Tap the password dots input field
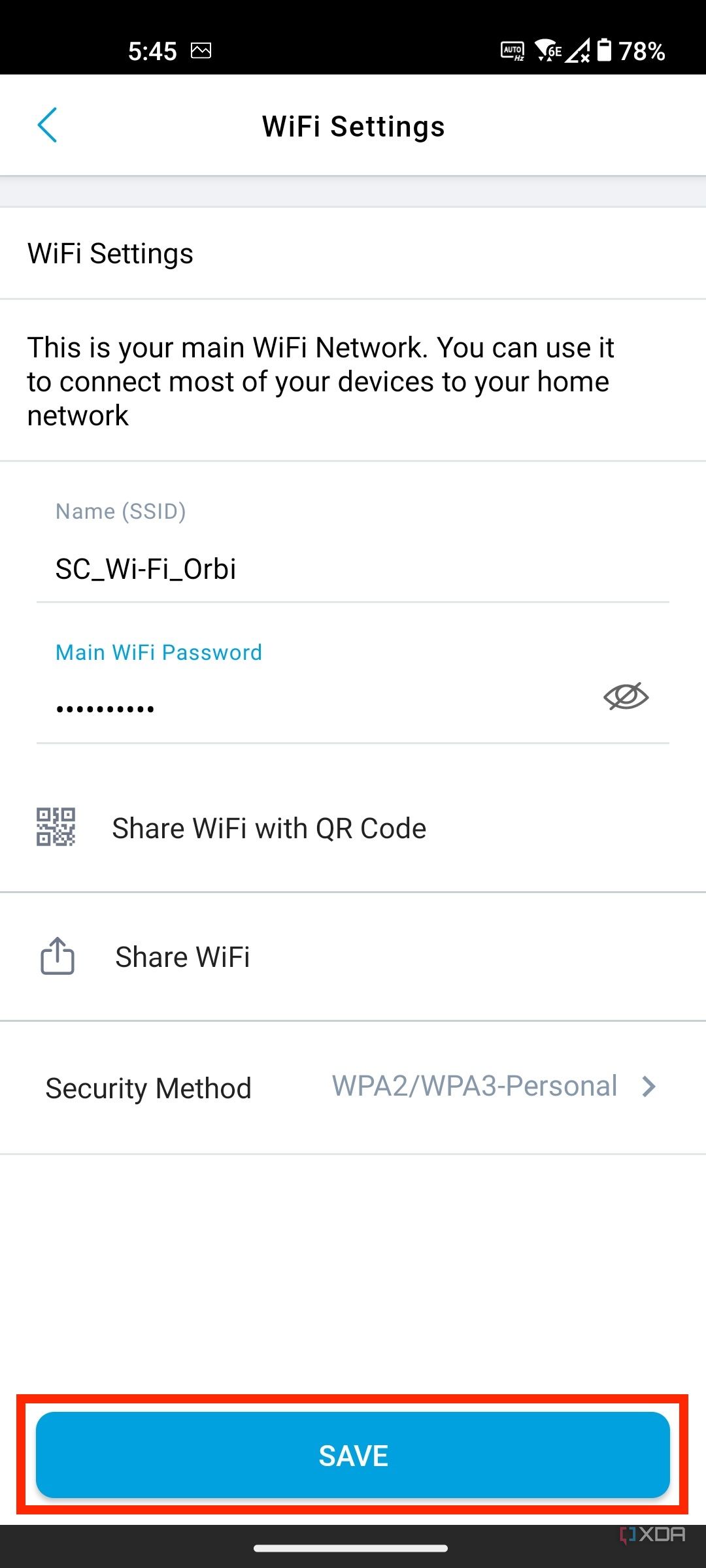Image resolution: width=706 pixels, height=1568 pixels. pyautogui.click(x=196, y=707)
